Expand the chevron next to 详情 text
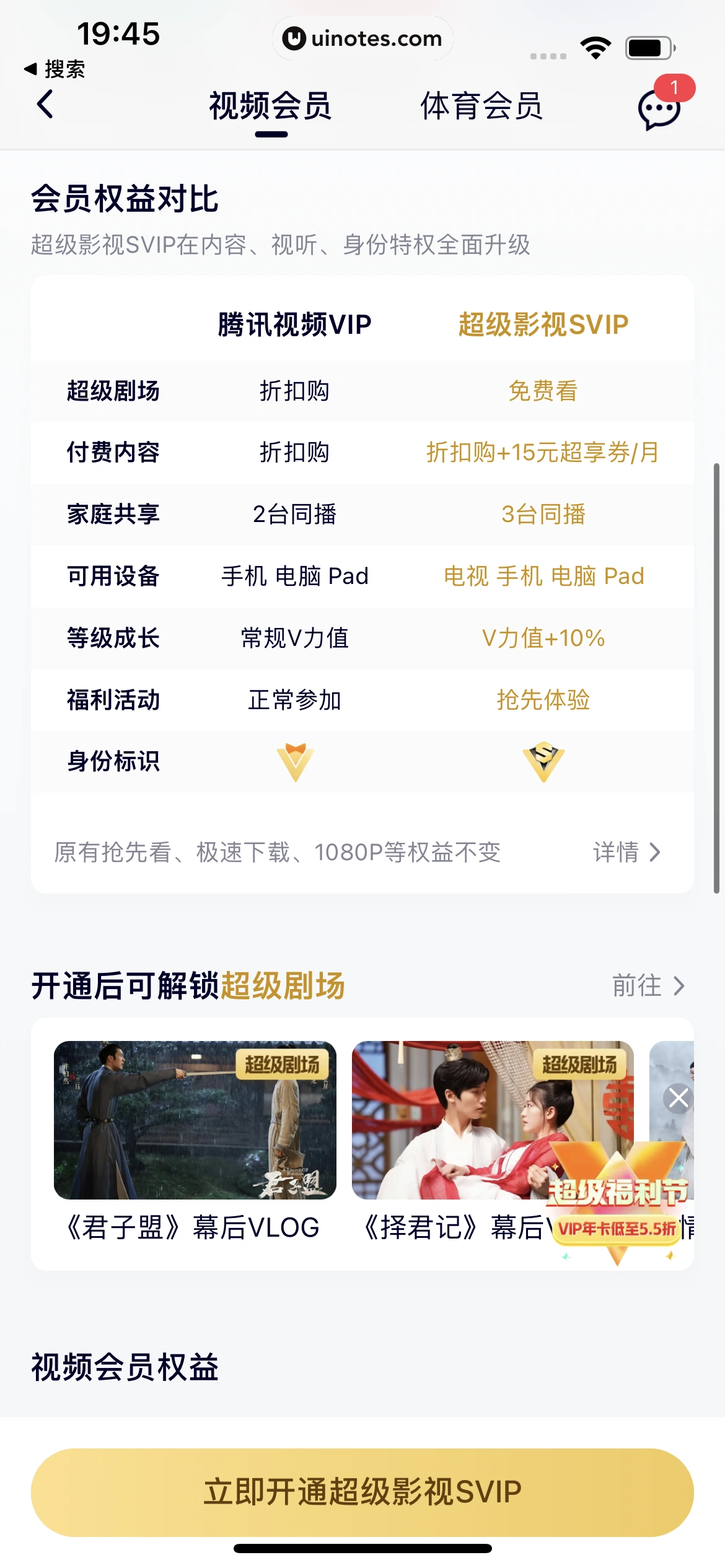725x1568 pixels. pos(656,853)
